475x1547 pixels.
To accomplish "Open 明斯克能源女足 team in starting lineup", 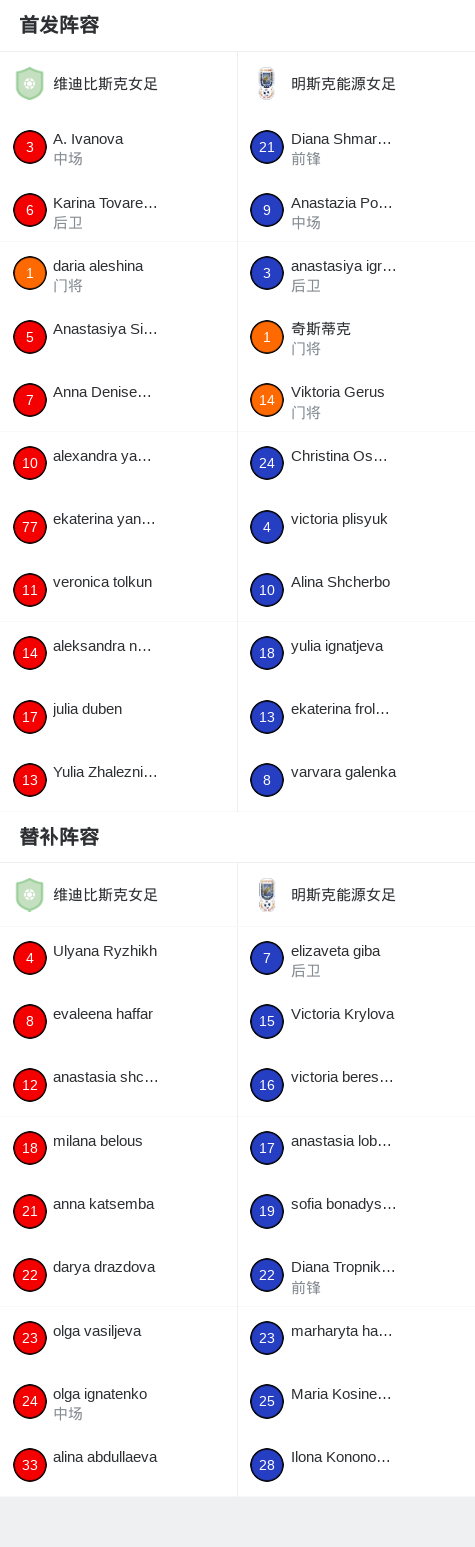I will (x=356, y=84).
